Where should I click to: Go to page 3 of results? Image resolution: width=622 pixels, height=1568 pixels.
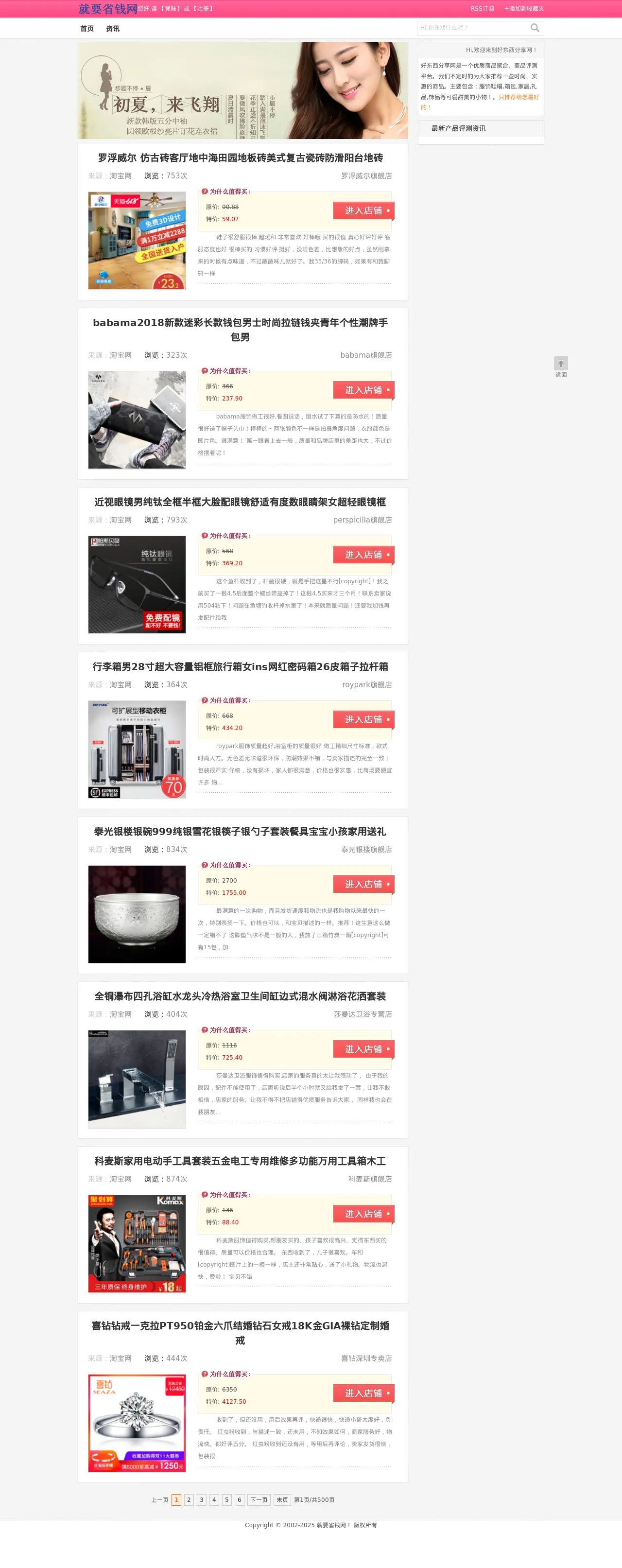[202, 1500]
